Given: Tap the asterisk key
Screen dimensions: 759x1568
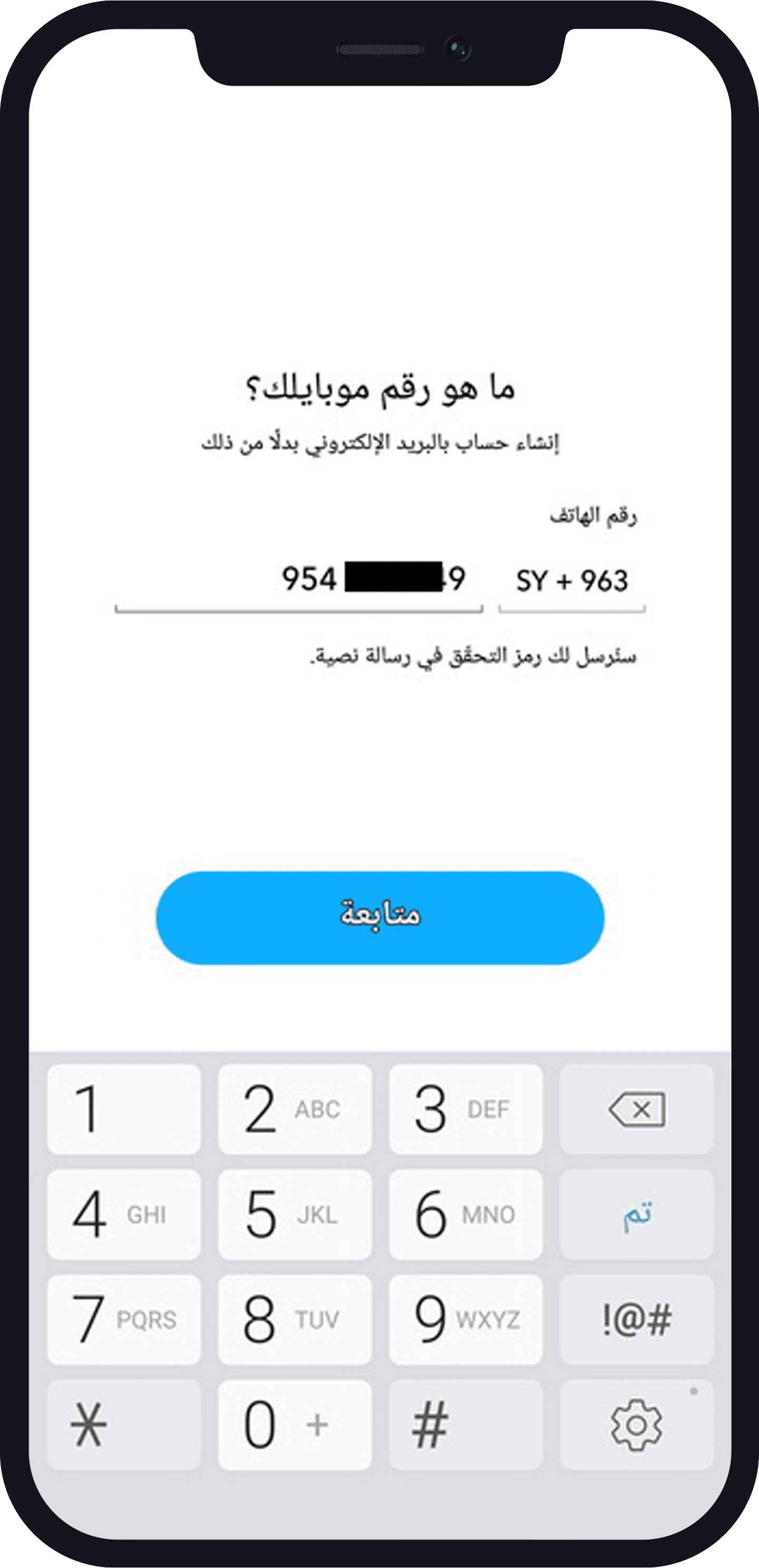Looking at the screenshot, I should coord(124,1425).
